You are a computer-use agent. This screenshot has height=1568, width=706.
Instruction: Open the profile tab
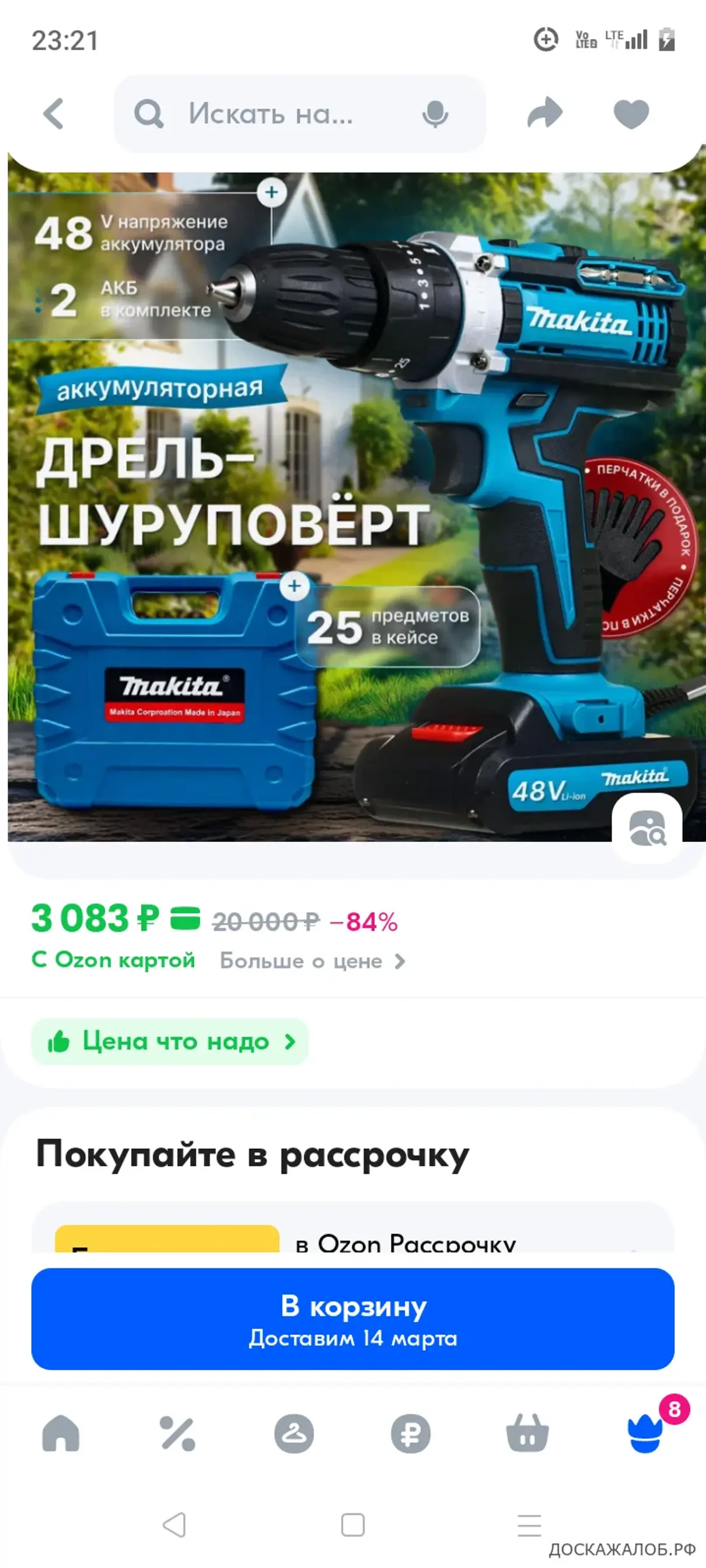click(294, 1433)
